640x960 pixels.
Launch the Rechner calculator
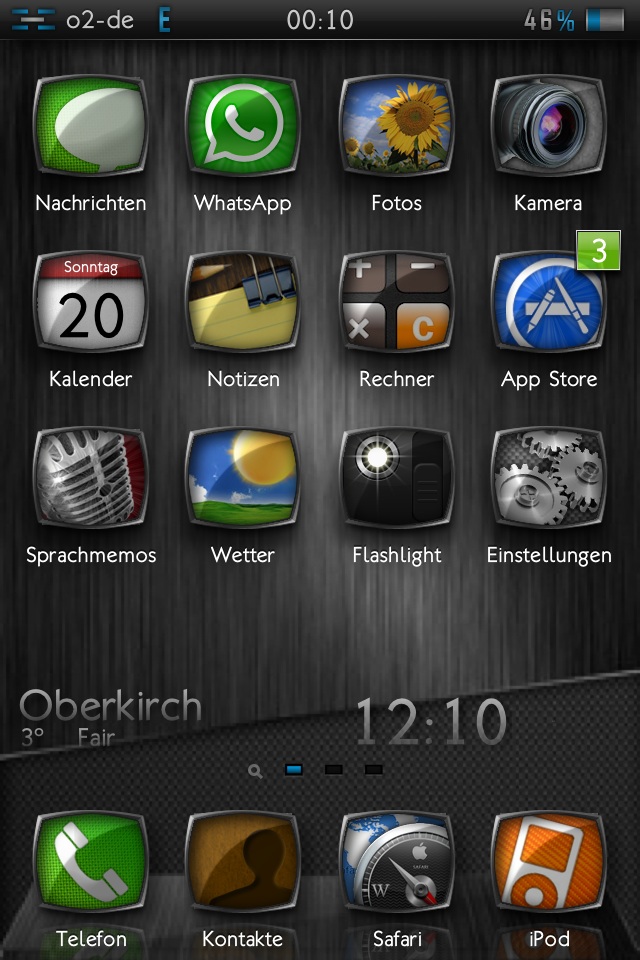(x=396, y=303)
